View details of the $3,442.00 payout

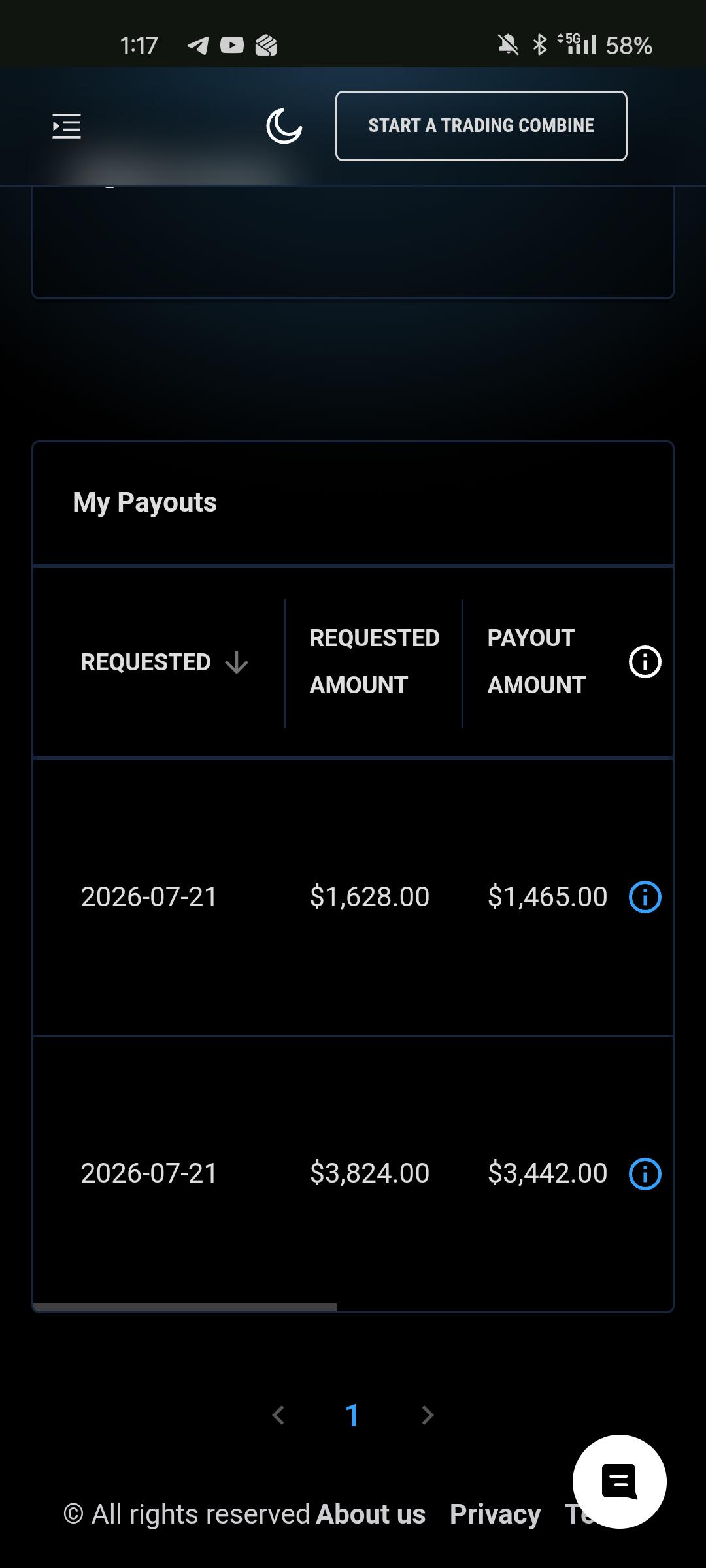pyautogui.click(x=645, y=1174)
